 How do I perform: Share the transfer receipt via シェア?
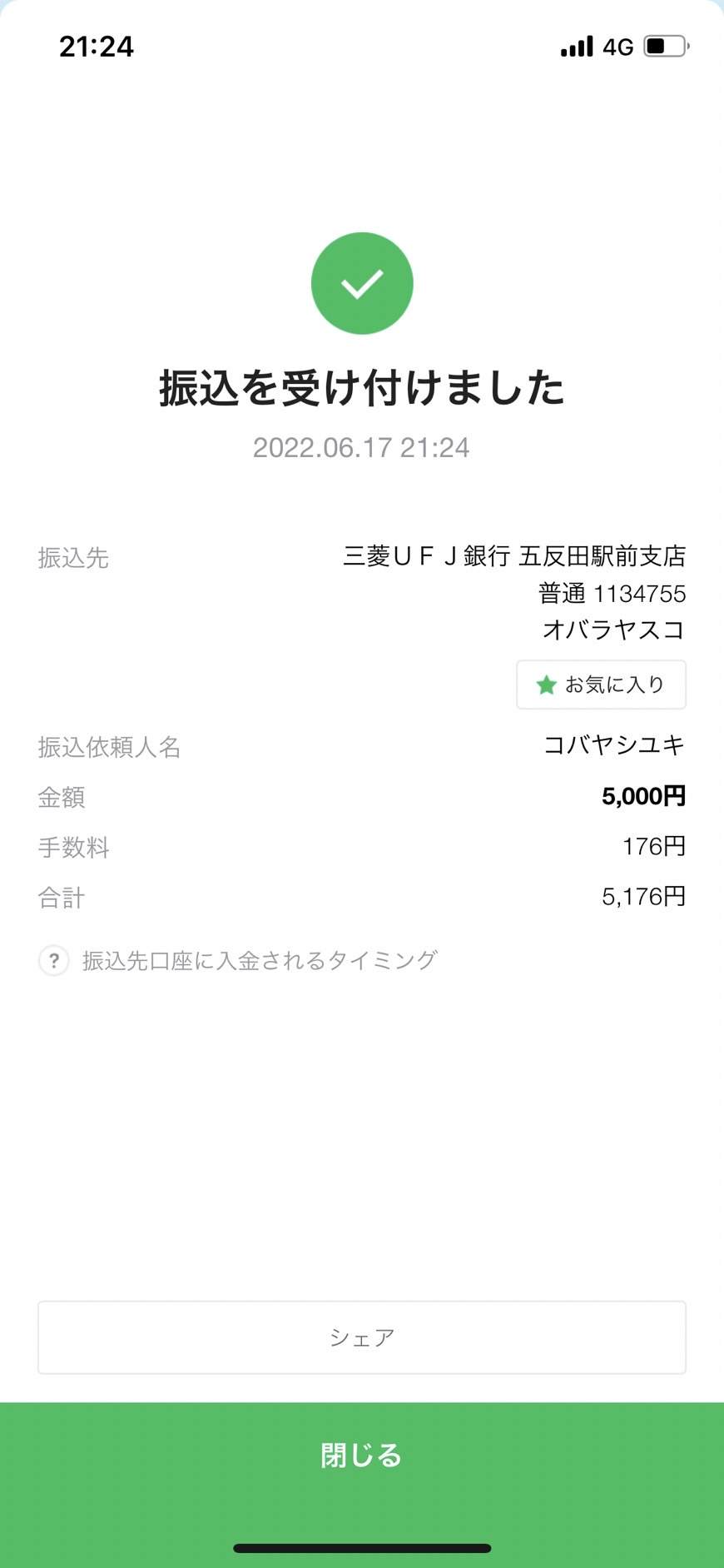tap(362, 1337)
